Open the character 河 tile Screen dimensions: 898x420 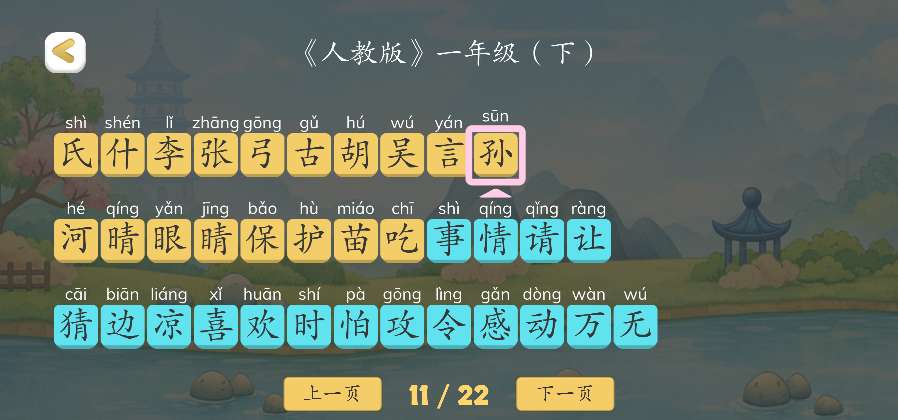pos(76,240)
